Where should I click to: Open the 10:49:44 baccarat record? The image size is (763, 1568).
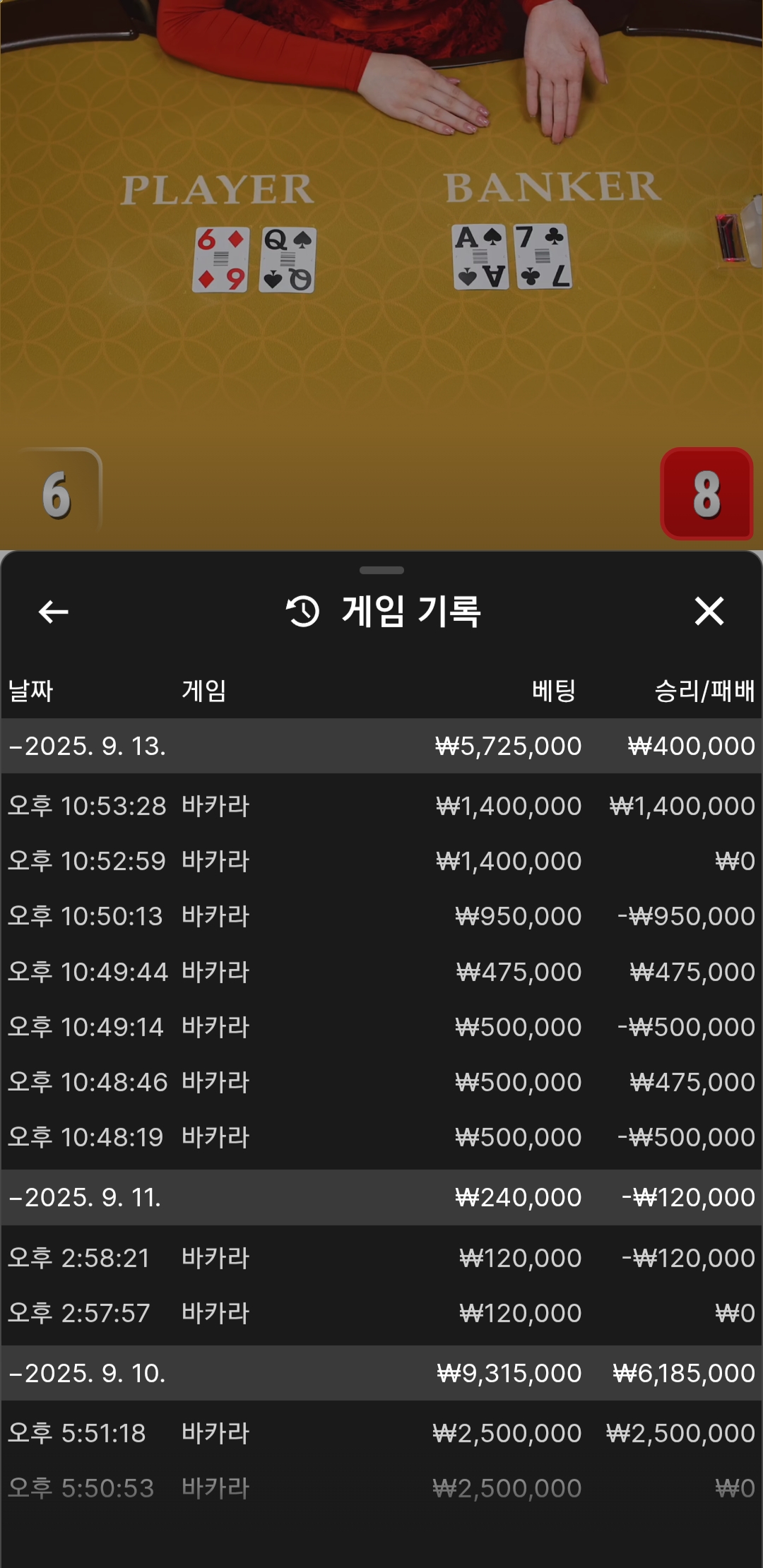(381, 972)
